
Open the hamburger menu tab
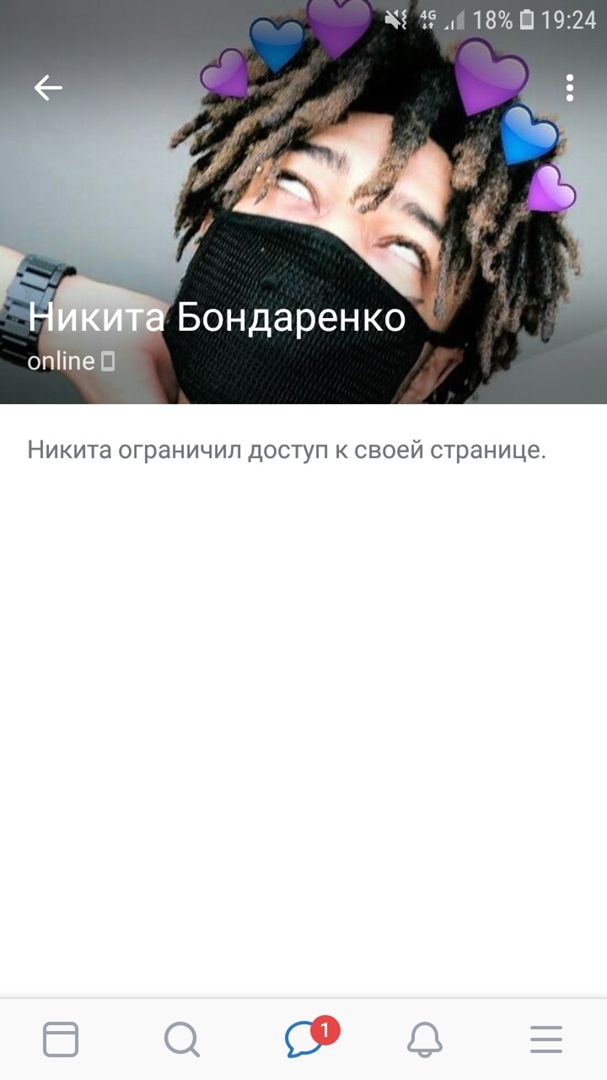pyautogui.click(x=546, y=1040)
